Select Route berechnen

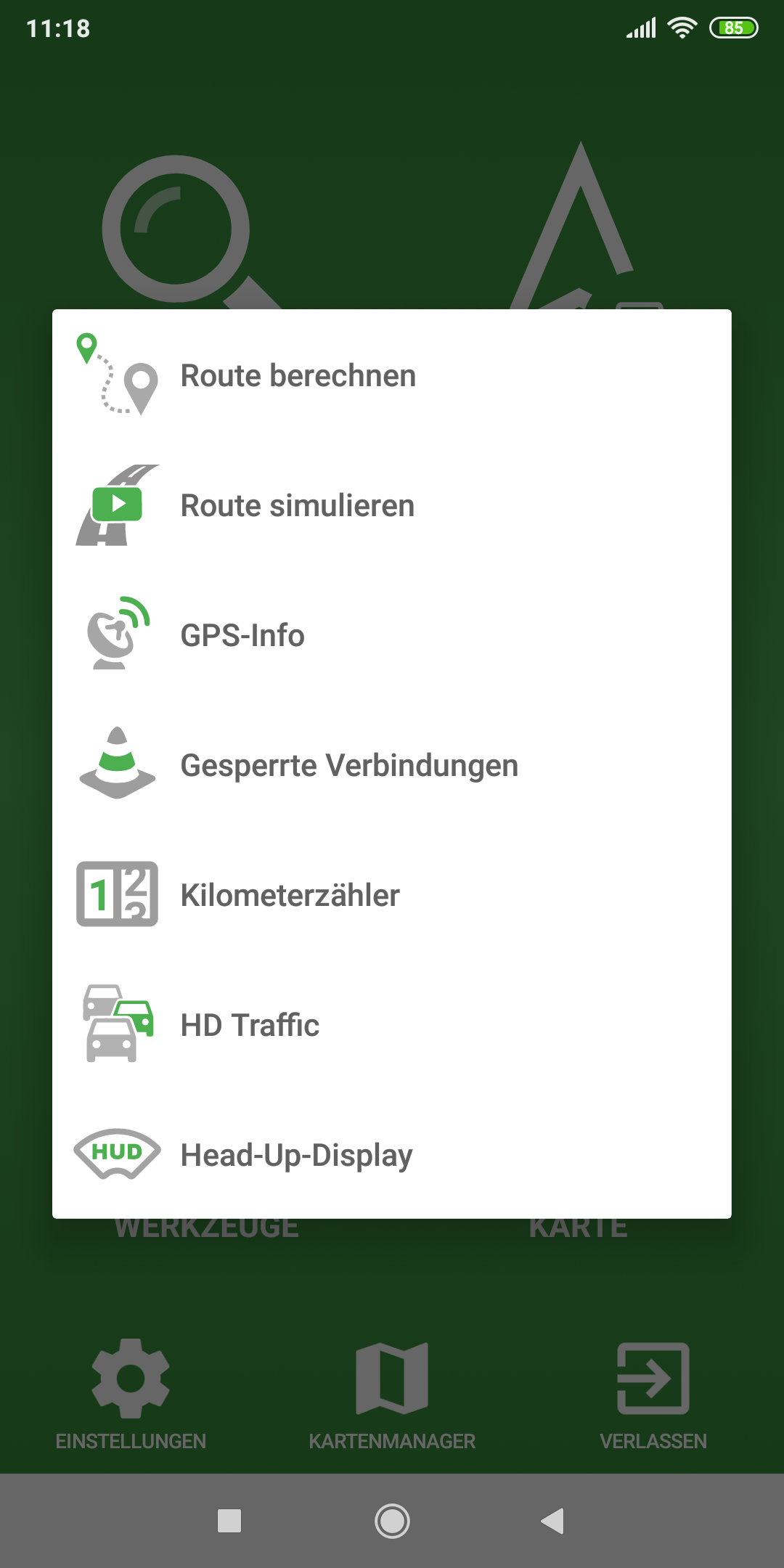(x=392, y=375)
